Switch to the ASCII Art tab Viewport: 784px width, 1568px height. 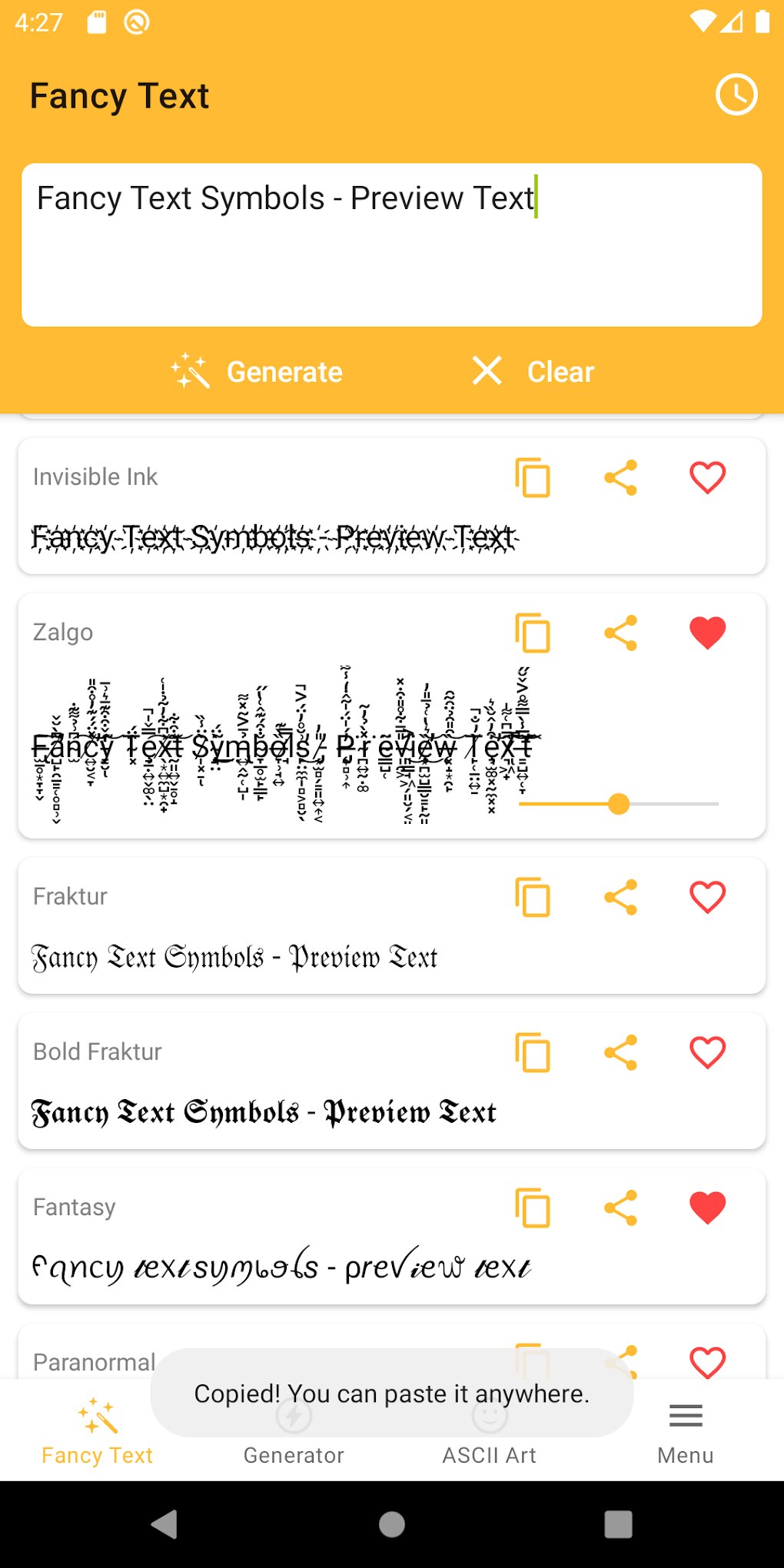490,1435
